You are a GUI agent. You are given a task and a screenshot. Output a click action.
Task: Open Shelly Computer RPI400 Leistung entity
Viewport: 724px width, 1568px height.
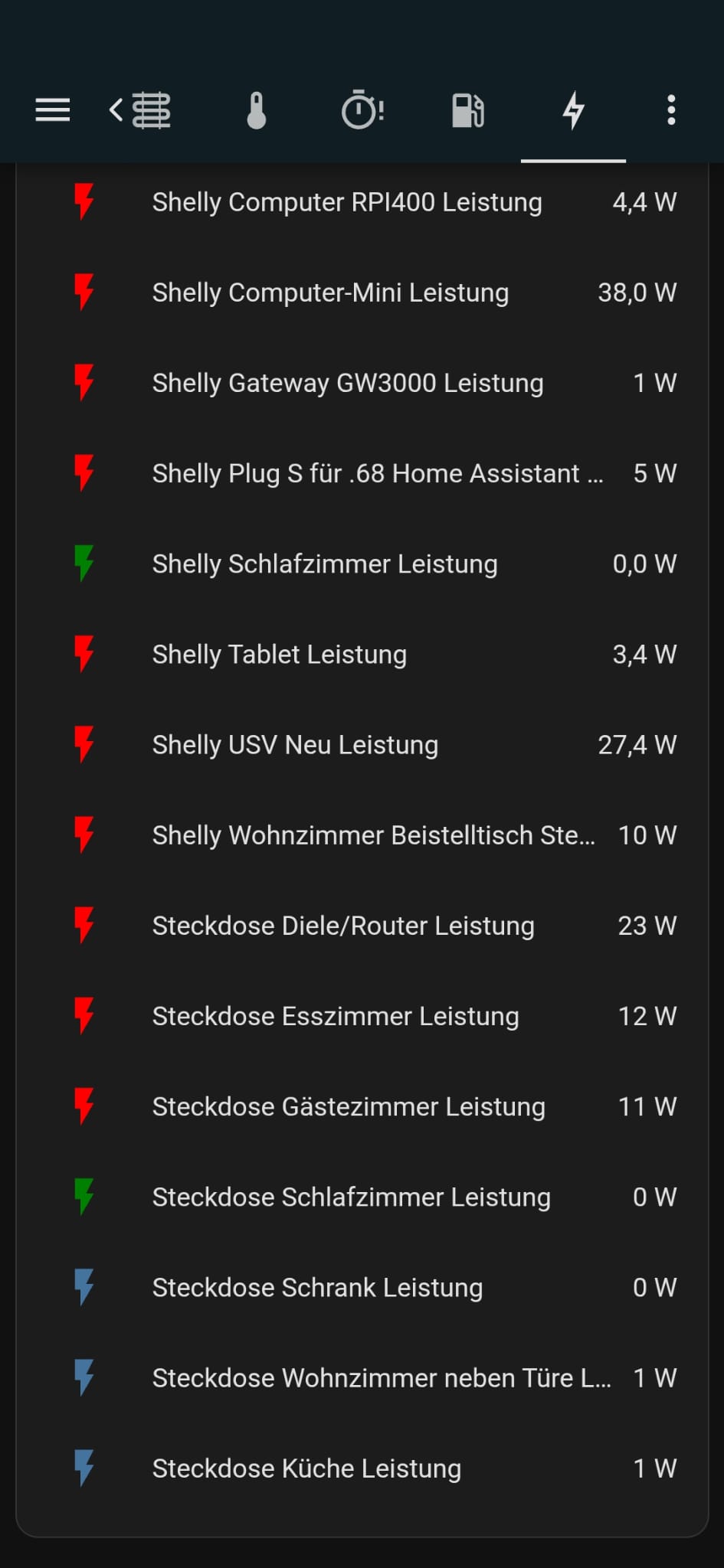pyautogui.click(x=347, y=202)
